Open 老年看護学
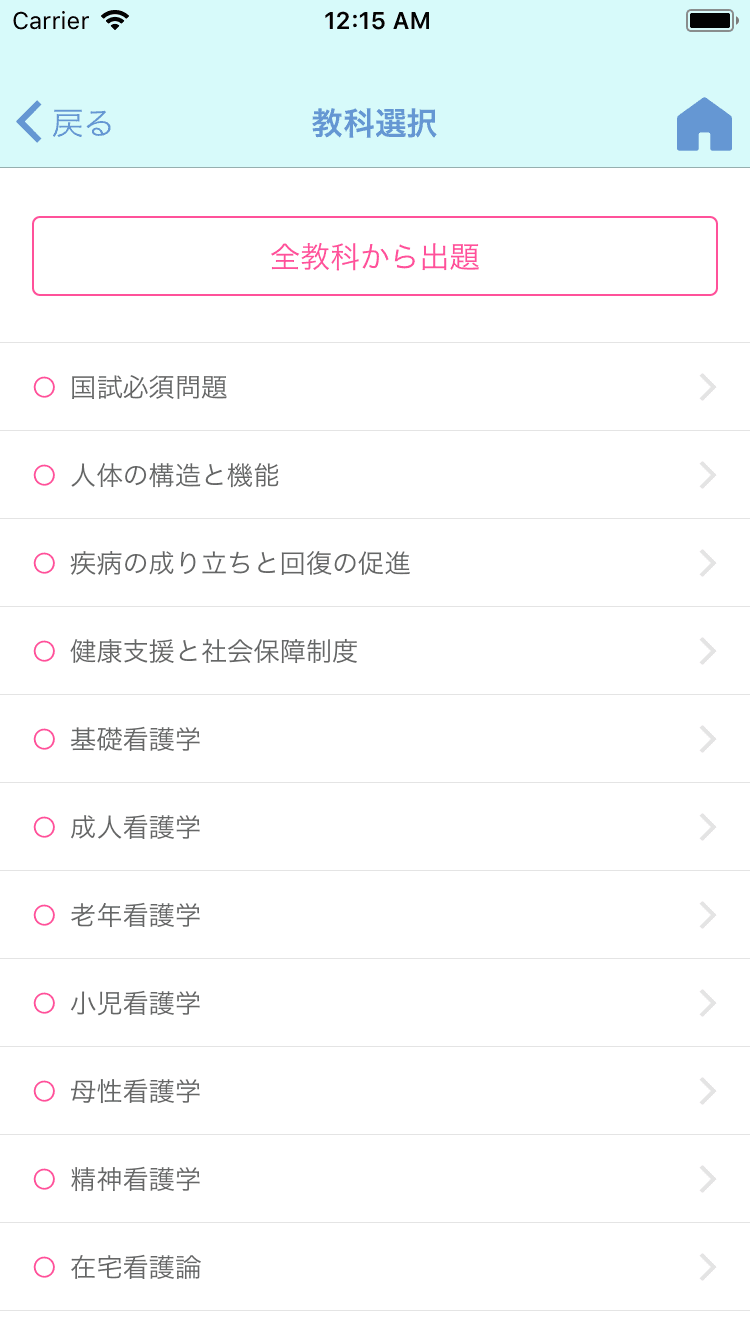This screenshot has height=1334, width=750. pyautogui.click(x=375, y=915)
